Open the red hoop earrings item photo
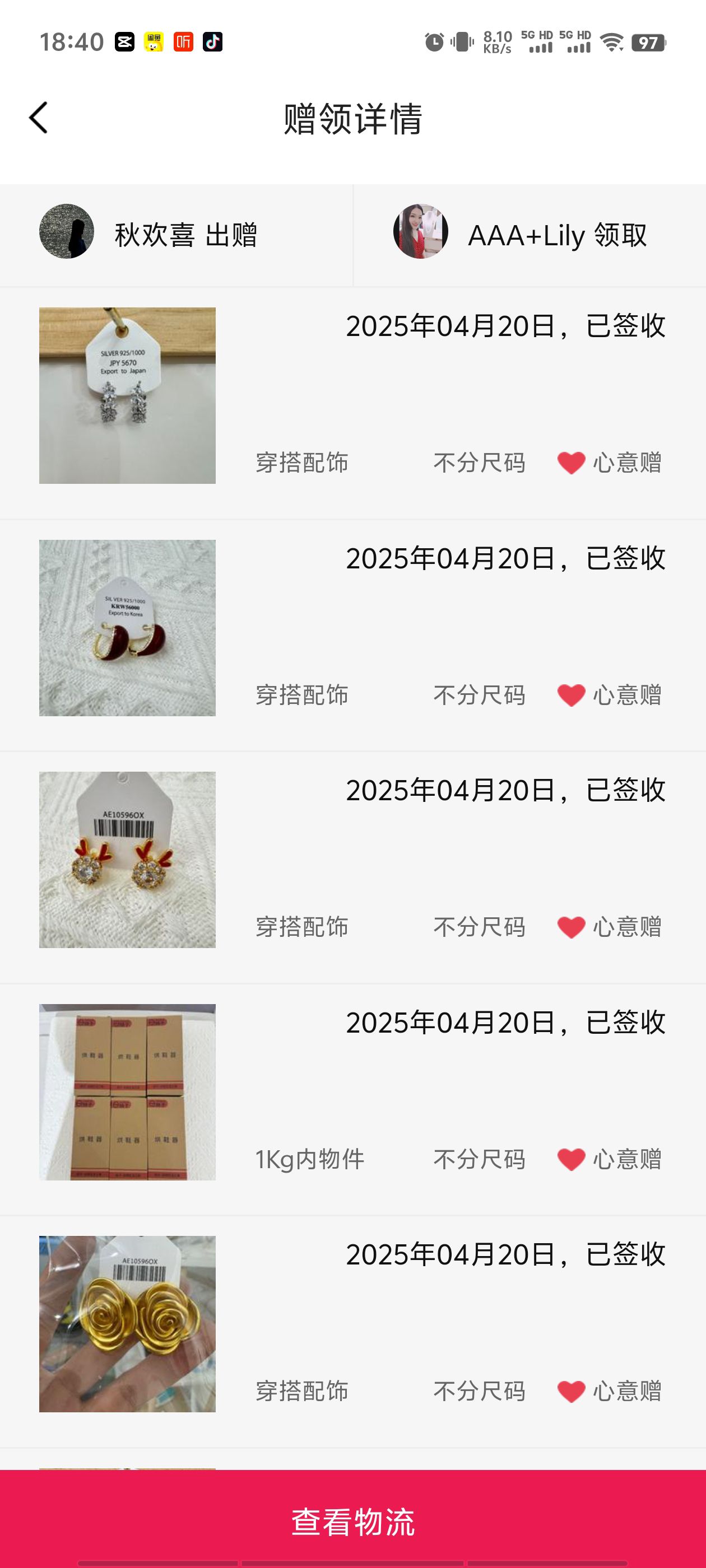This screenshot has height=1568, width=706. (x=127, y=628)
